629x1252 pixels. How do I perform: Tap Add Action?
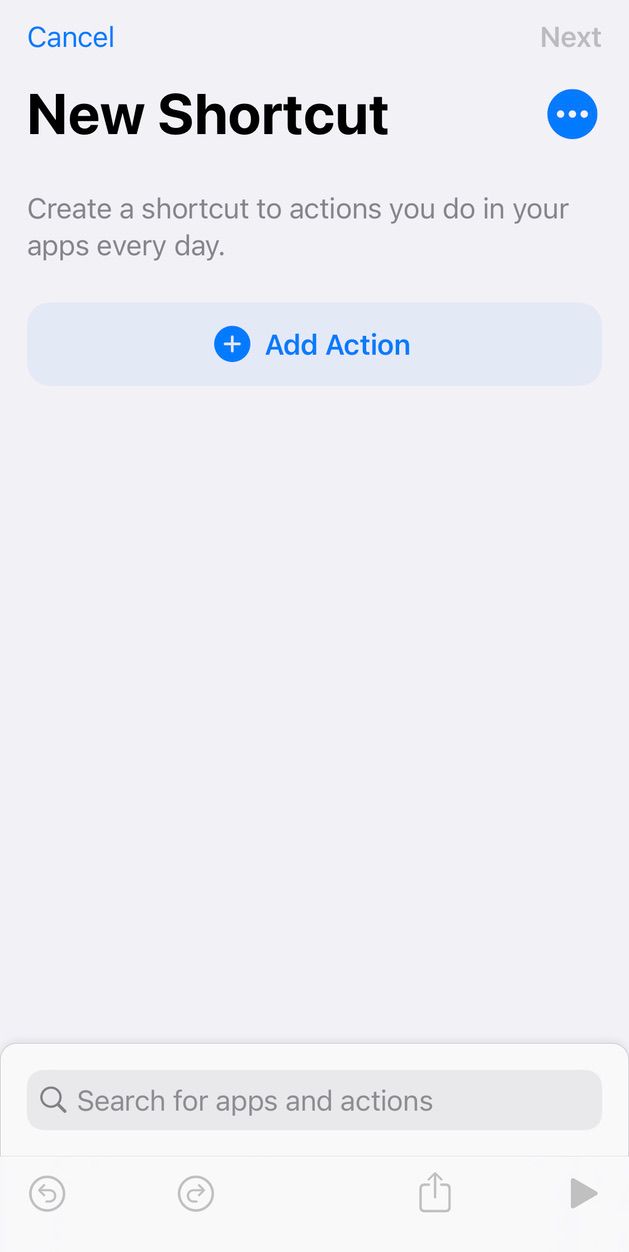click(x=314, y=344)
